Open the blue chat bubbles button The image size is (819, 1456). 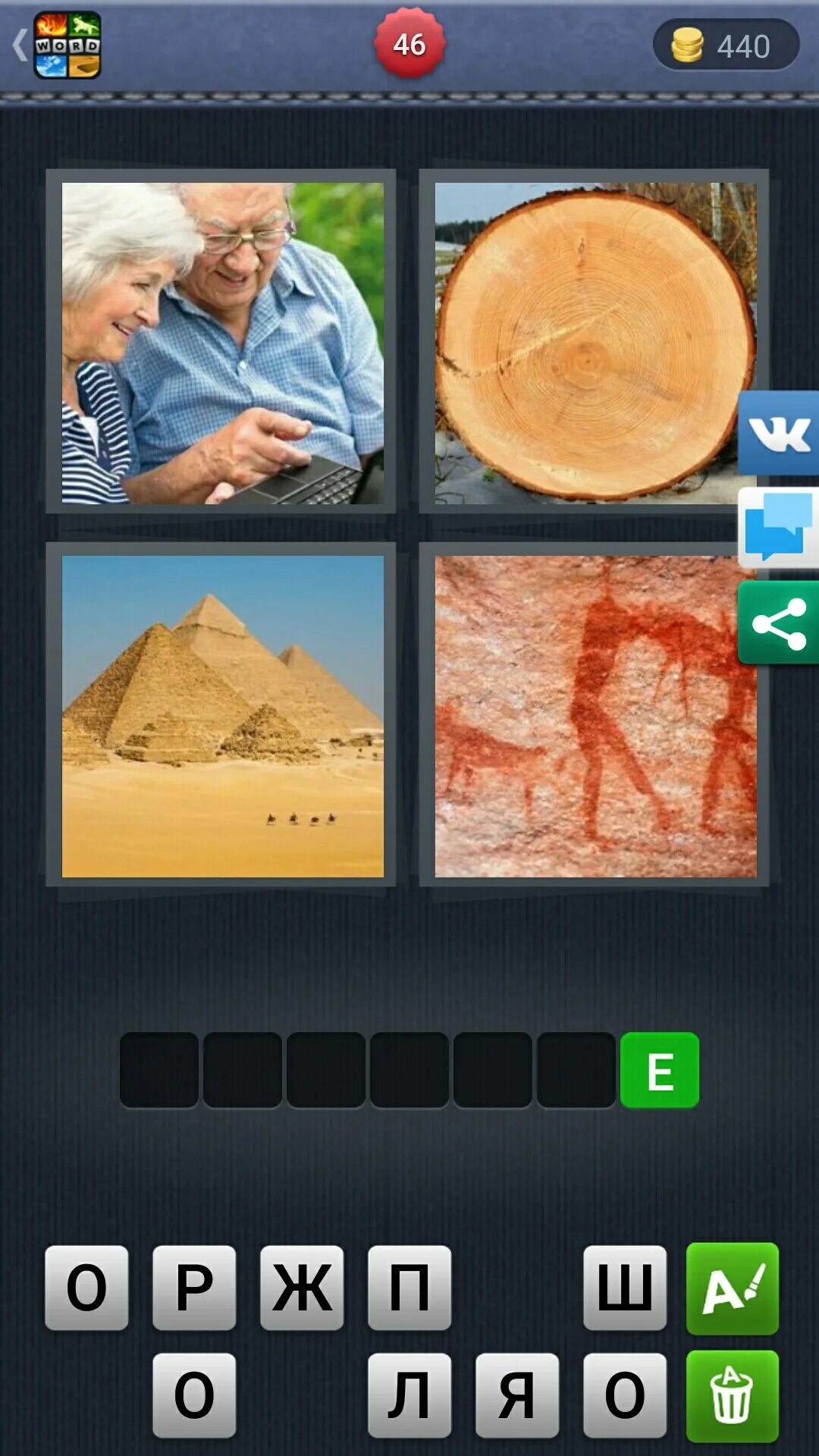click(x=779, y=529)
